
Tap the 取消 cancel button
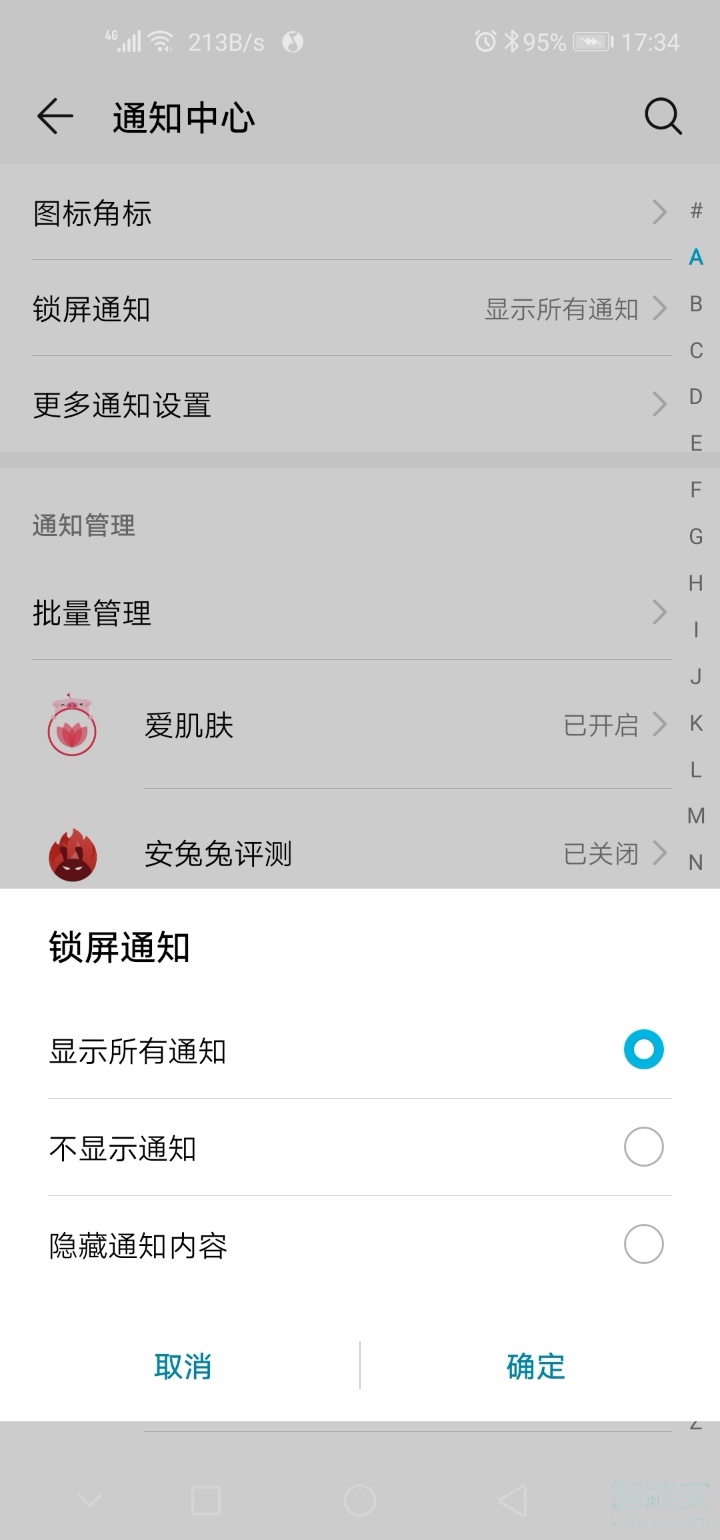pyautogui.click(x=182, y=1366)
